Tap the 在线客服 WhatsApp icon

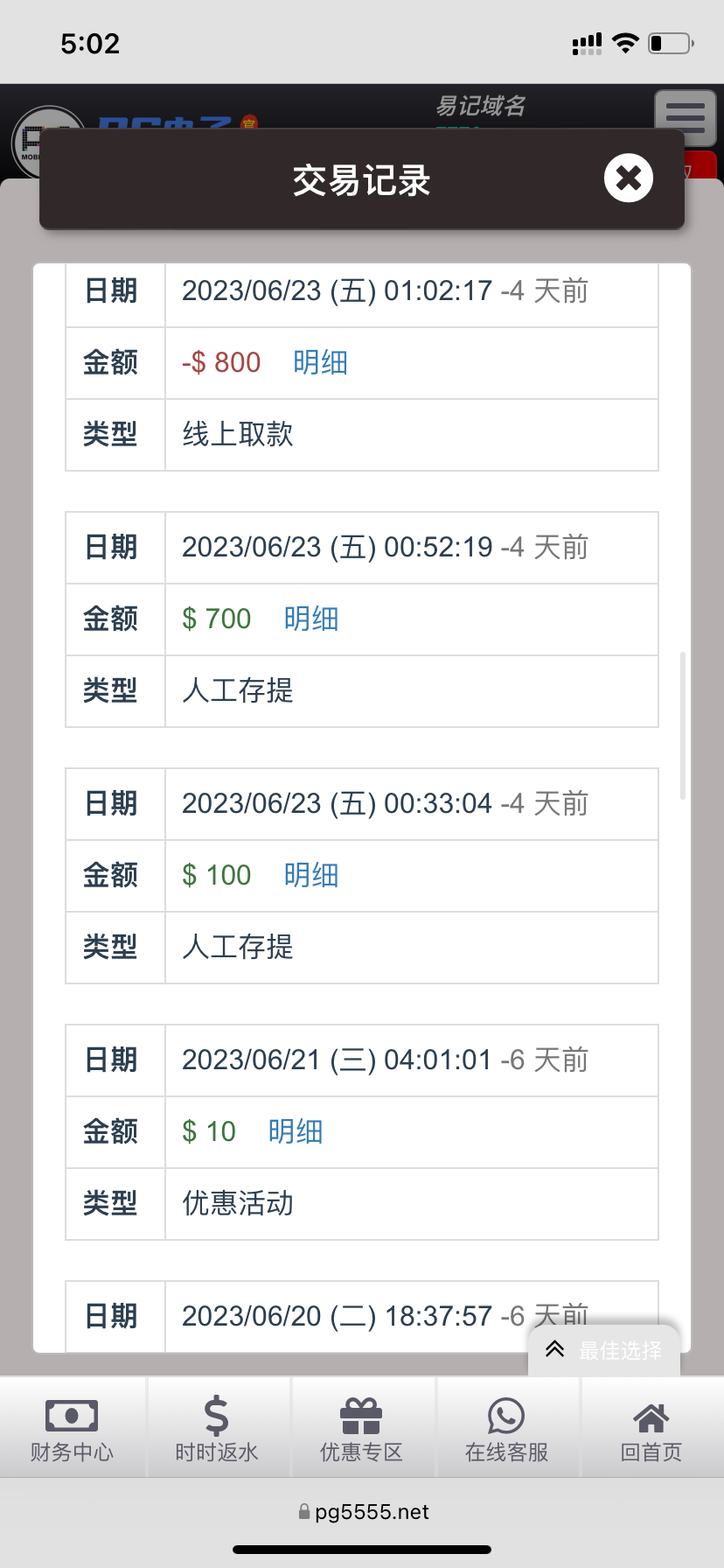click(507, 1414)
